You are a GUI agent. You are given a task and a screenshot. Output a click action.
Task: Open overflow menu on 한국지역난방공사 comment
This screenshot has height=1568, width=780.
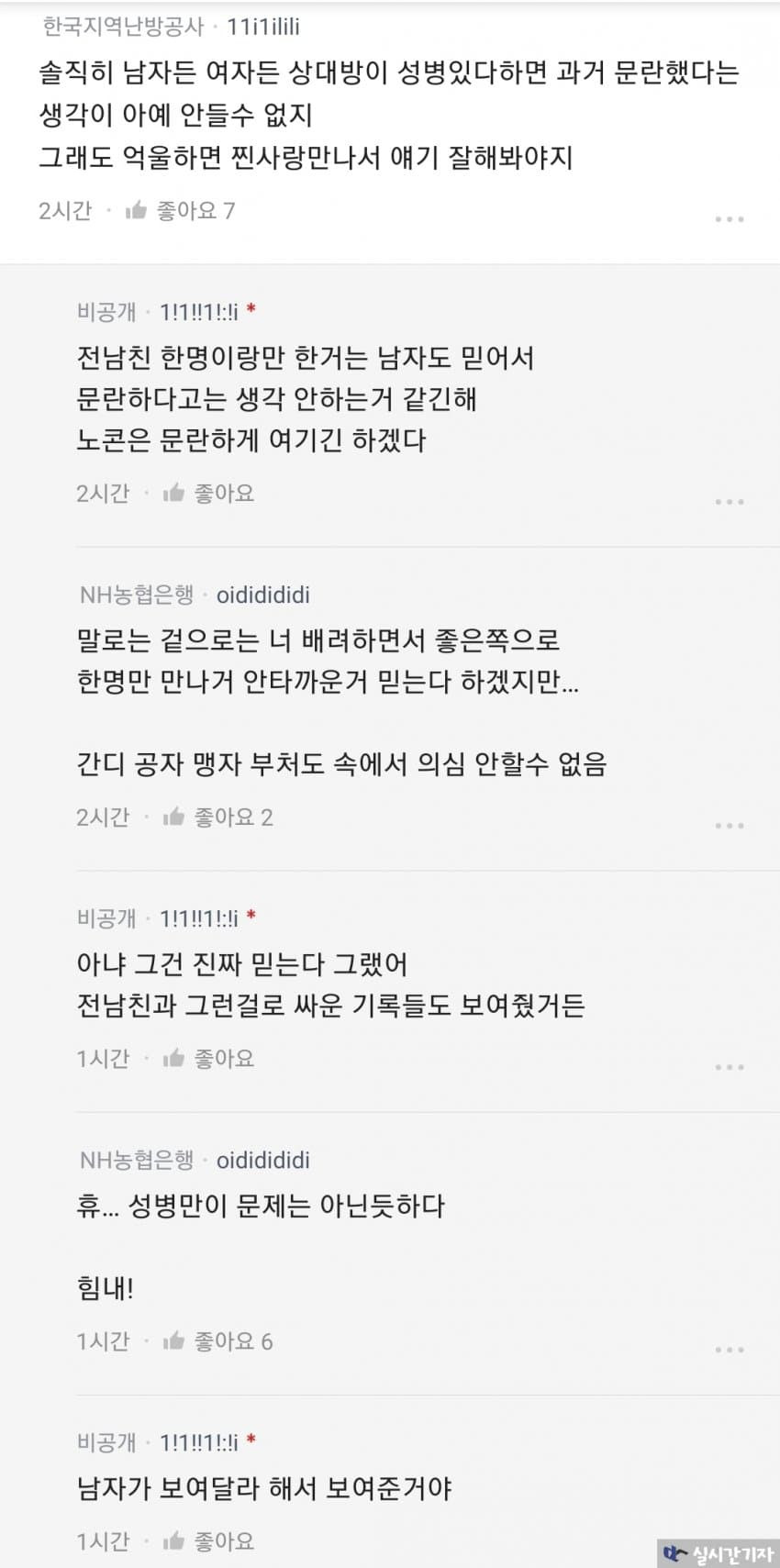tap(729, 219)
